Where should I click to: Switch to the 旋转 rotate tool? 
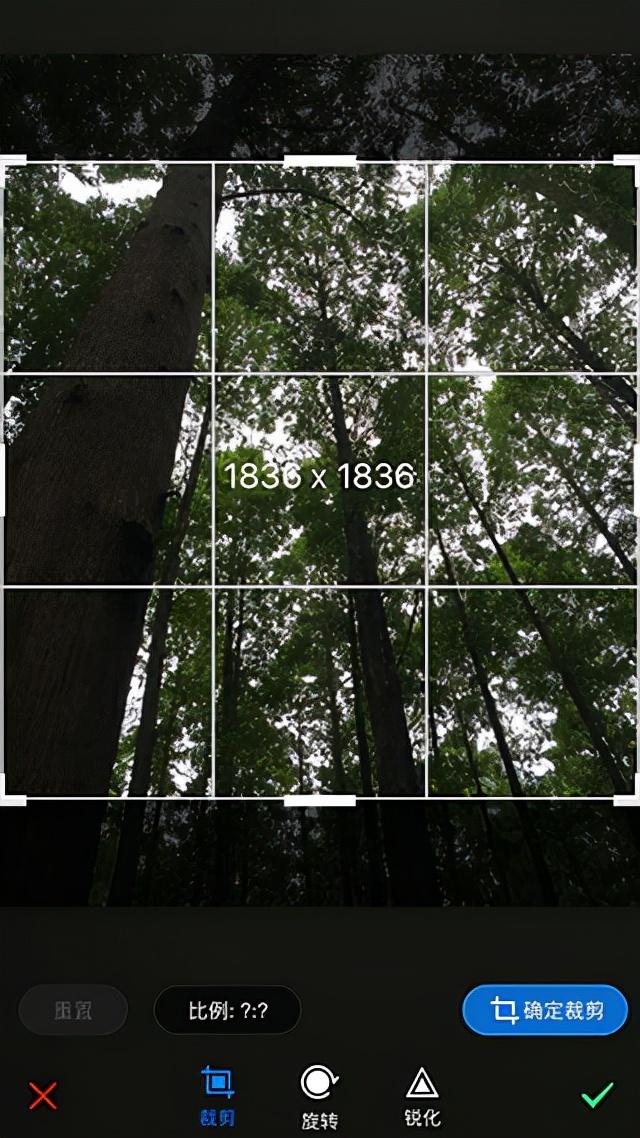pyautogui.click(x=319, y=1096)
